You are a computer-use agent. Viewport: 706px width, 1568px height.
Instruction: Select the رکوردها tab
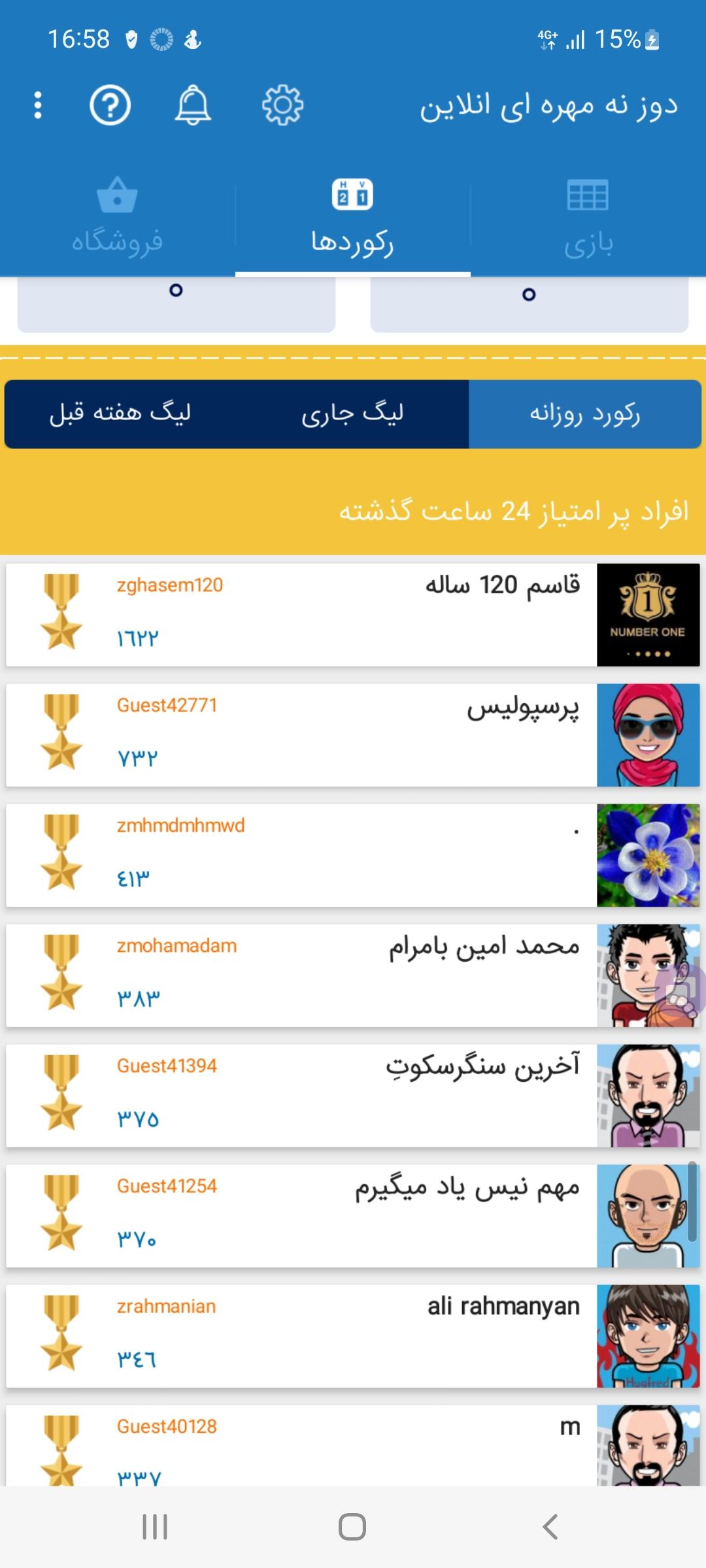coord(353,217)
